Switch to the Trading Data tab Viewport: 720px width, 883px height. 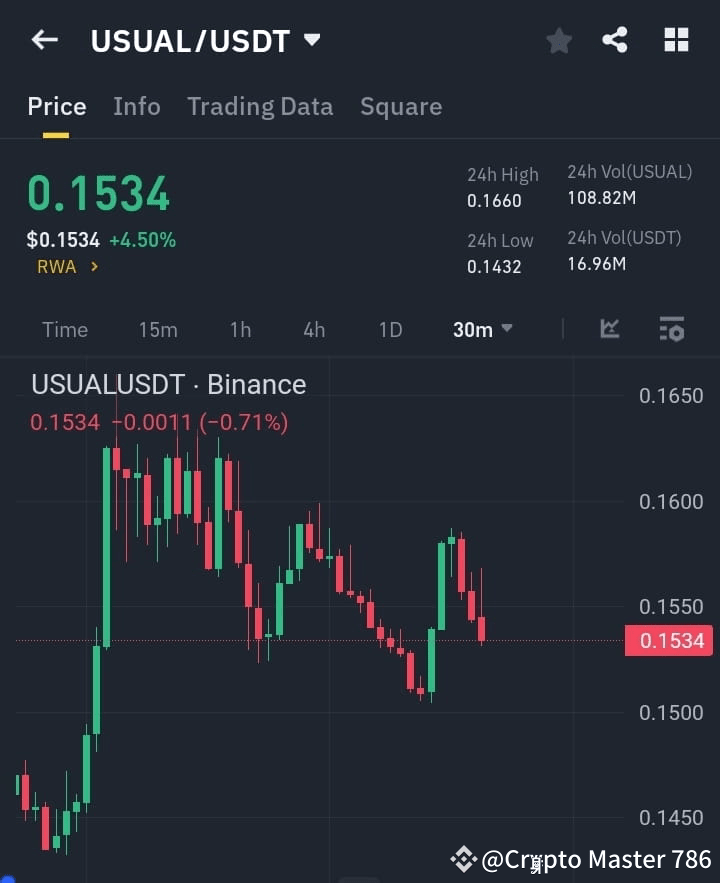260,106
